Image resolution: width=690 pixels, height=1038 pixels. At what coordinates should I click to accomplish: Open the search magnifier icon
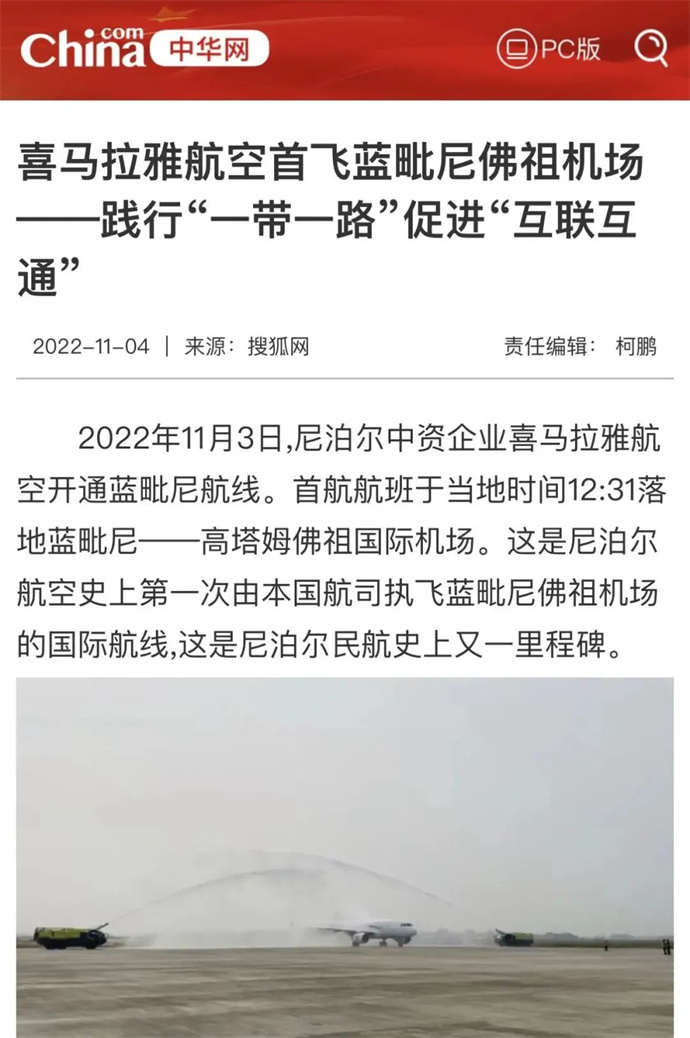(651, 47)
